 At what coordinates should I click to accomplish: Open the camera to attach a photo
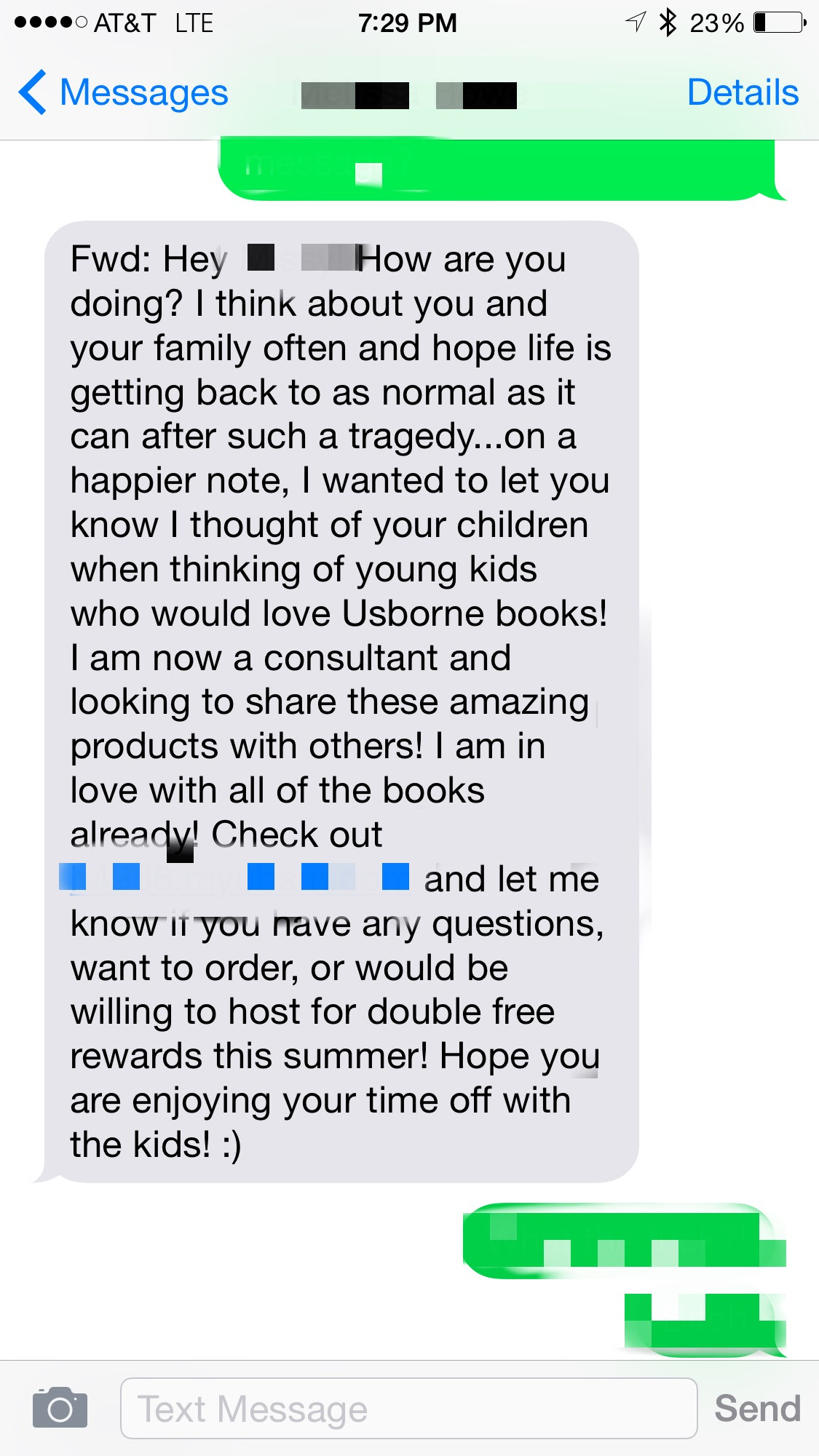pyautogui.click(x=60, y=1409)
